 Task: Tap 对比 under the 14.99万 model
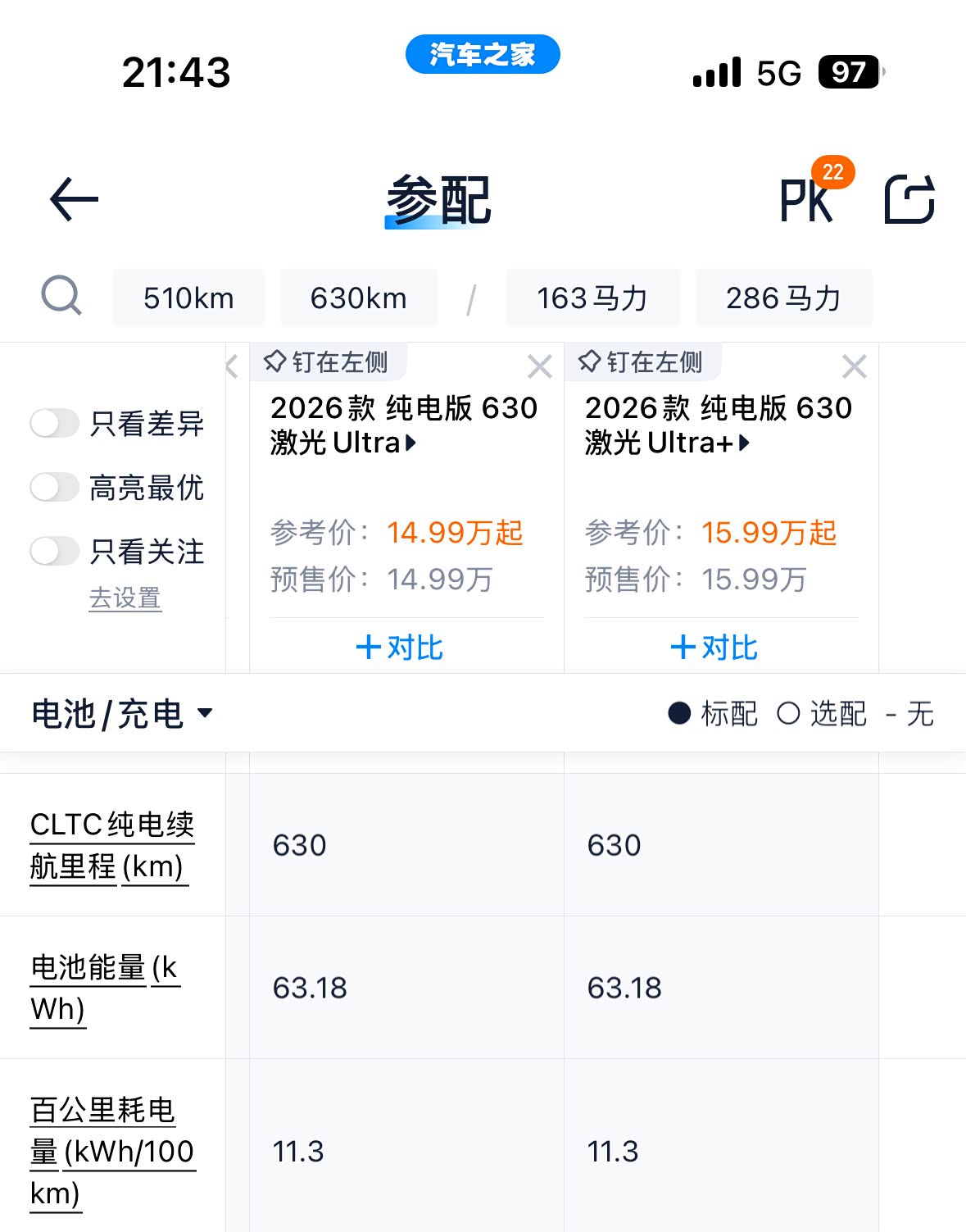399,648
